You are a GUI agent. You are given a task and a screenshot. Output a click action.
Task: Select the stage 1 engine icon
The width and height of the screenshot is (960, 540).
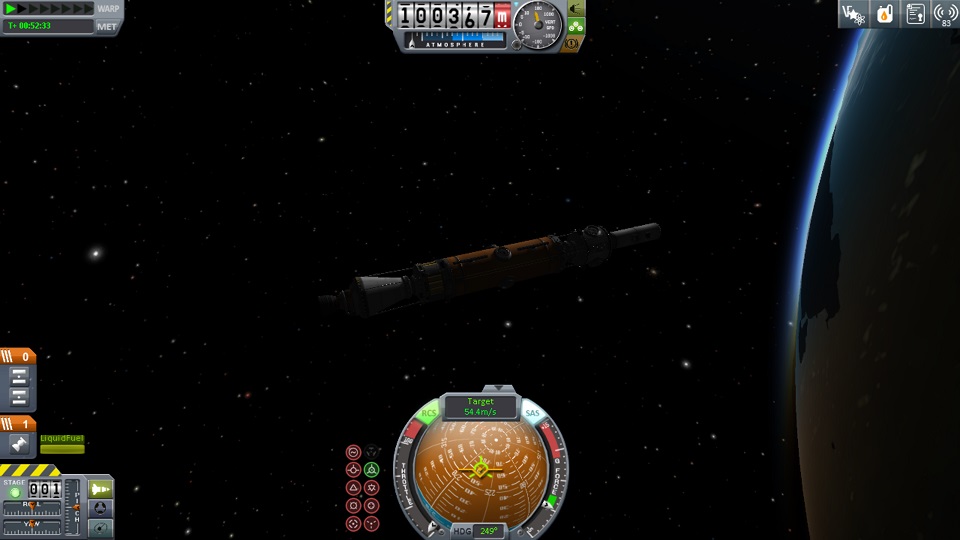(18, 445)
